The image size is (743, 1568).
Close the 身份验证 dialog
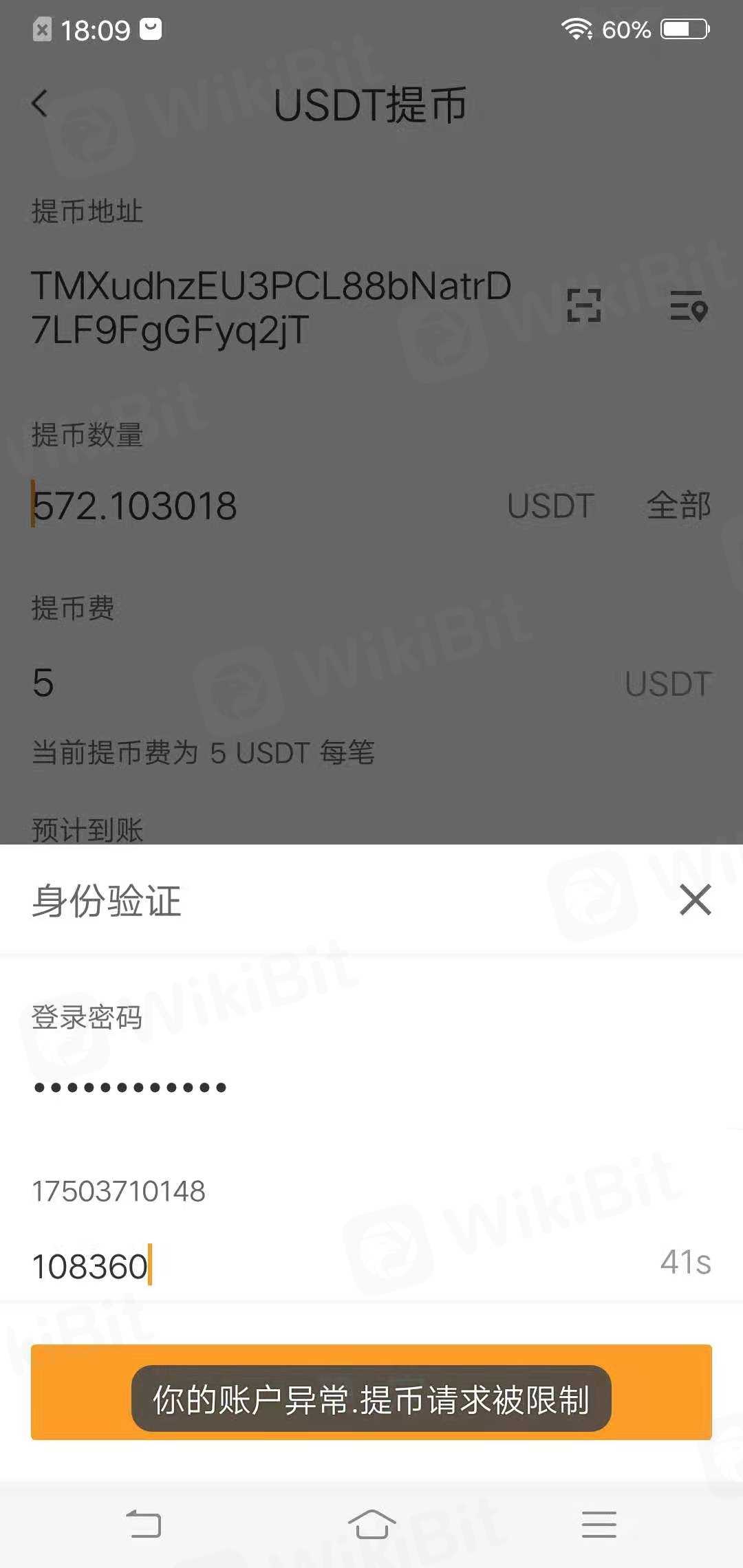pos(695,900)
